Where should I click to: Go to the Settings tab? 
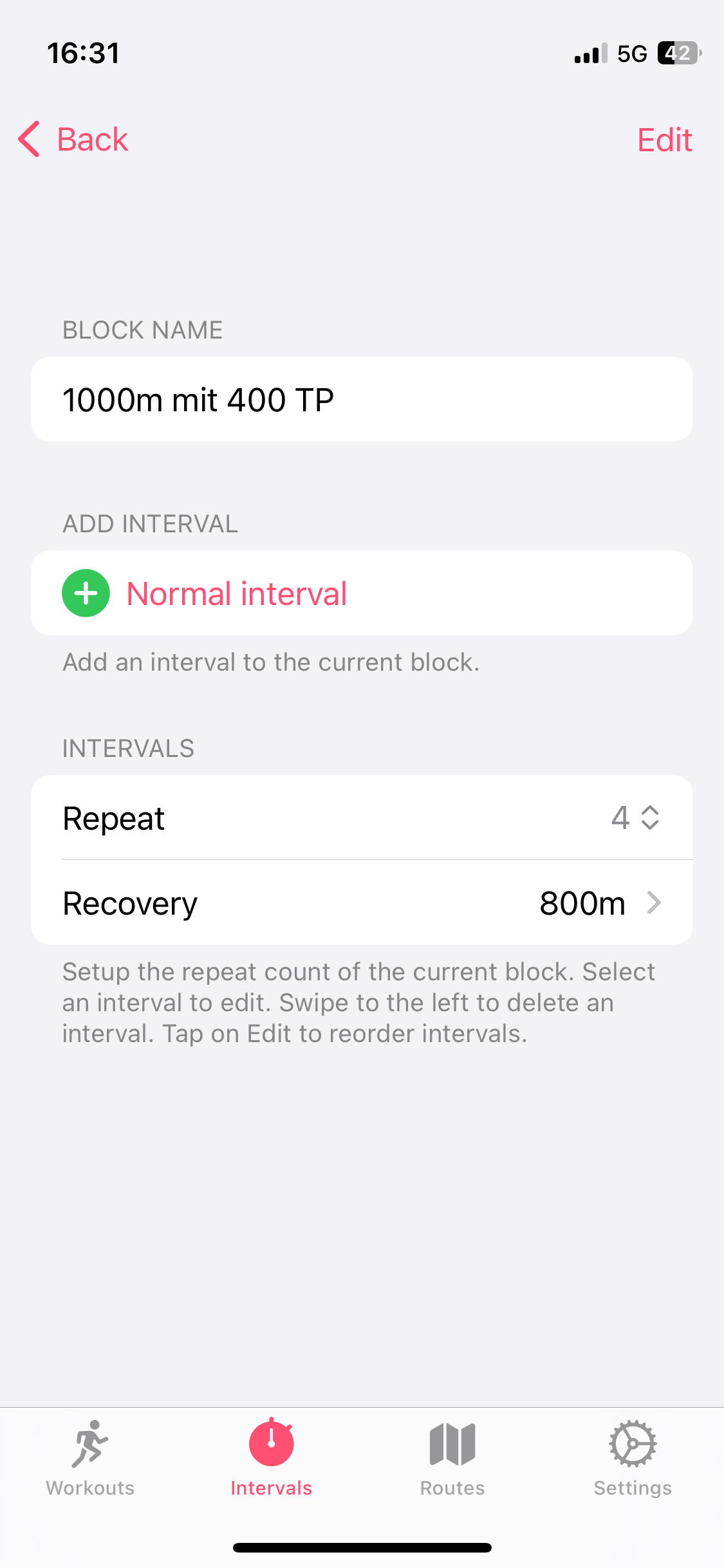click(x=632, y=1458)
